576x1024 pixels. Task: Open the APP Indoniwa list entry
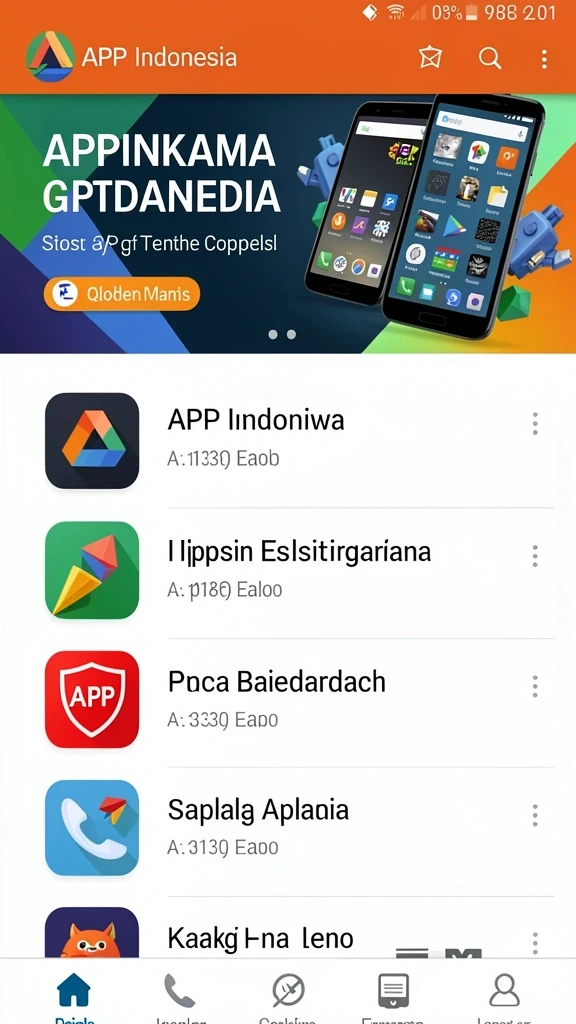pyautogui.click(x=288, y=441)
